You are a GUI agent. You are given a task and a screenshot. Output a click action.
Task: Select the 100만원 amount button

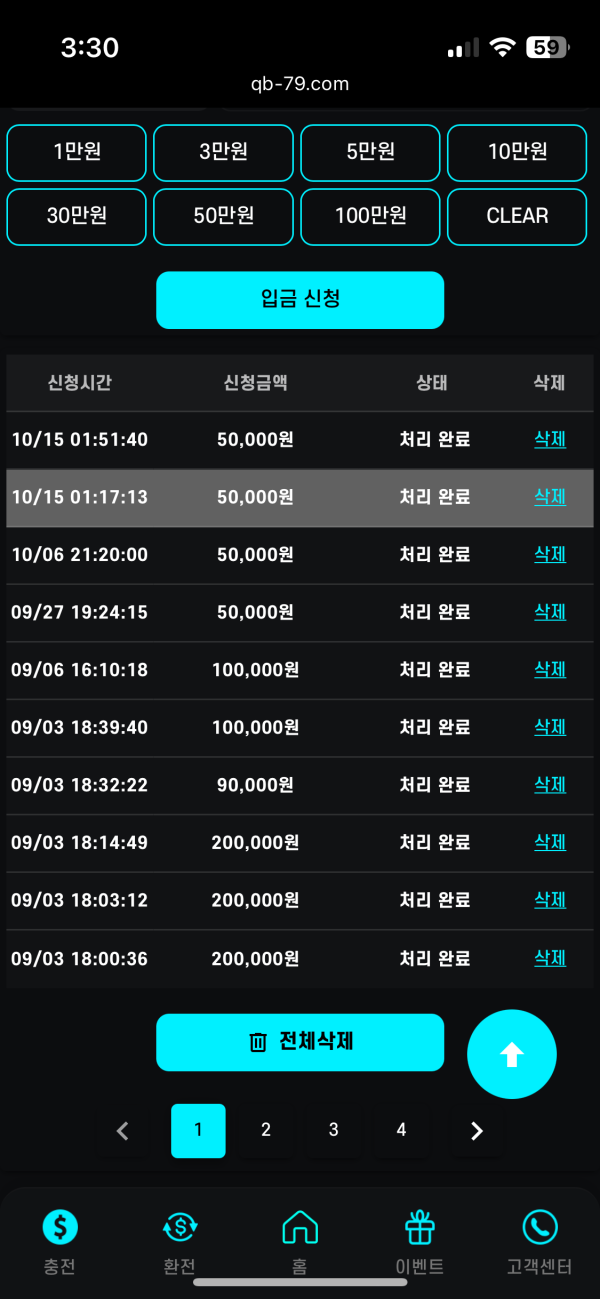370,216
